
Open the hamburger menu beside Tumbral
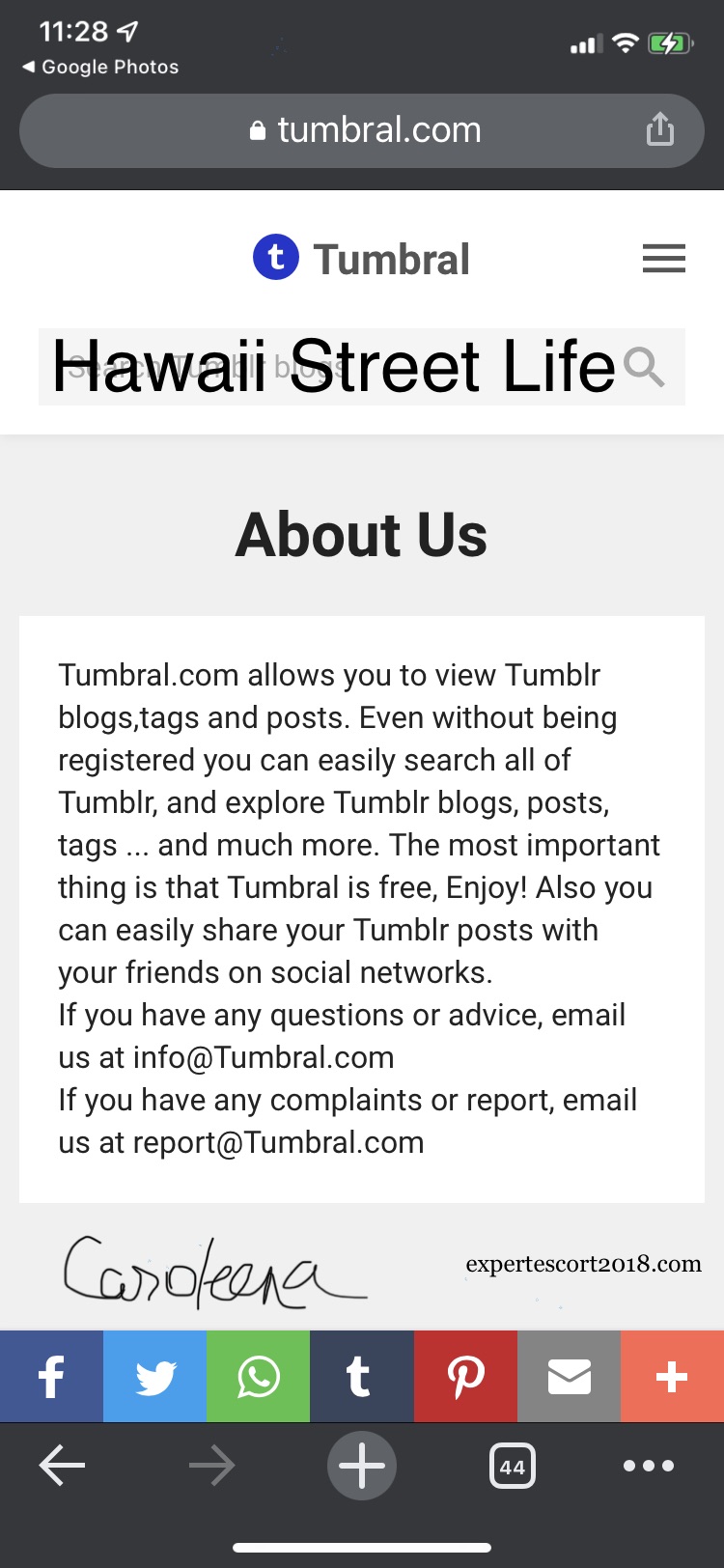[664, 259]
